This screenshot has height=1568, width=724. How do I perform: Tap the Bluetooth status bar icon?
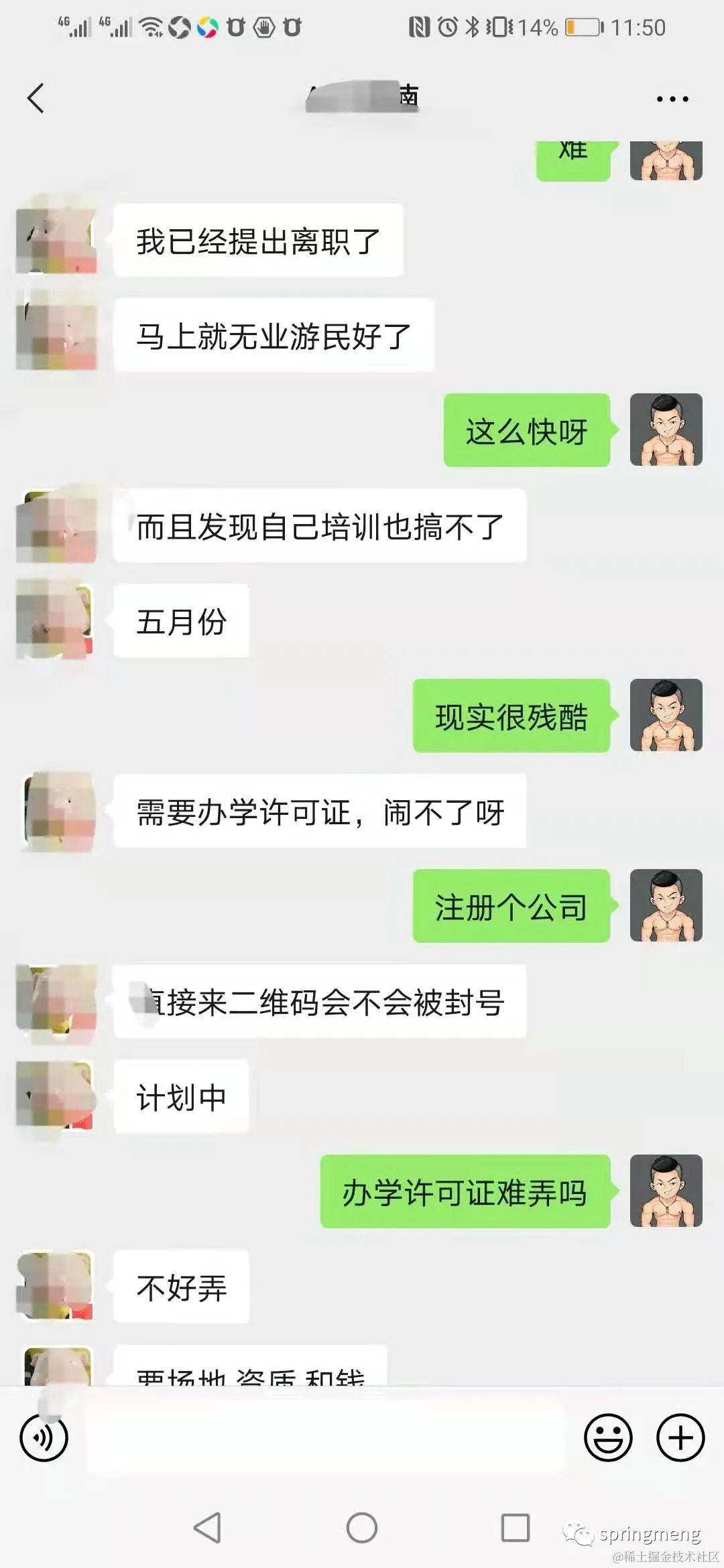click(473, 27)
